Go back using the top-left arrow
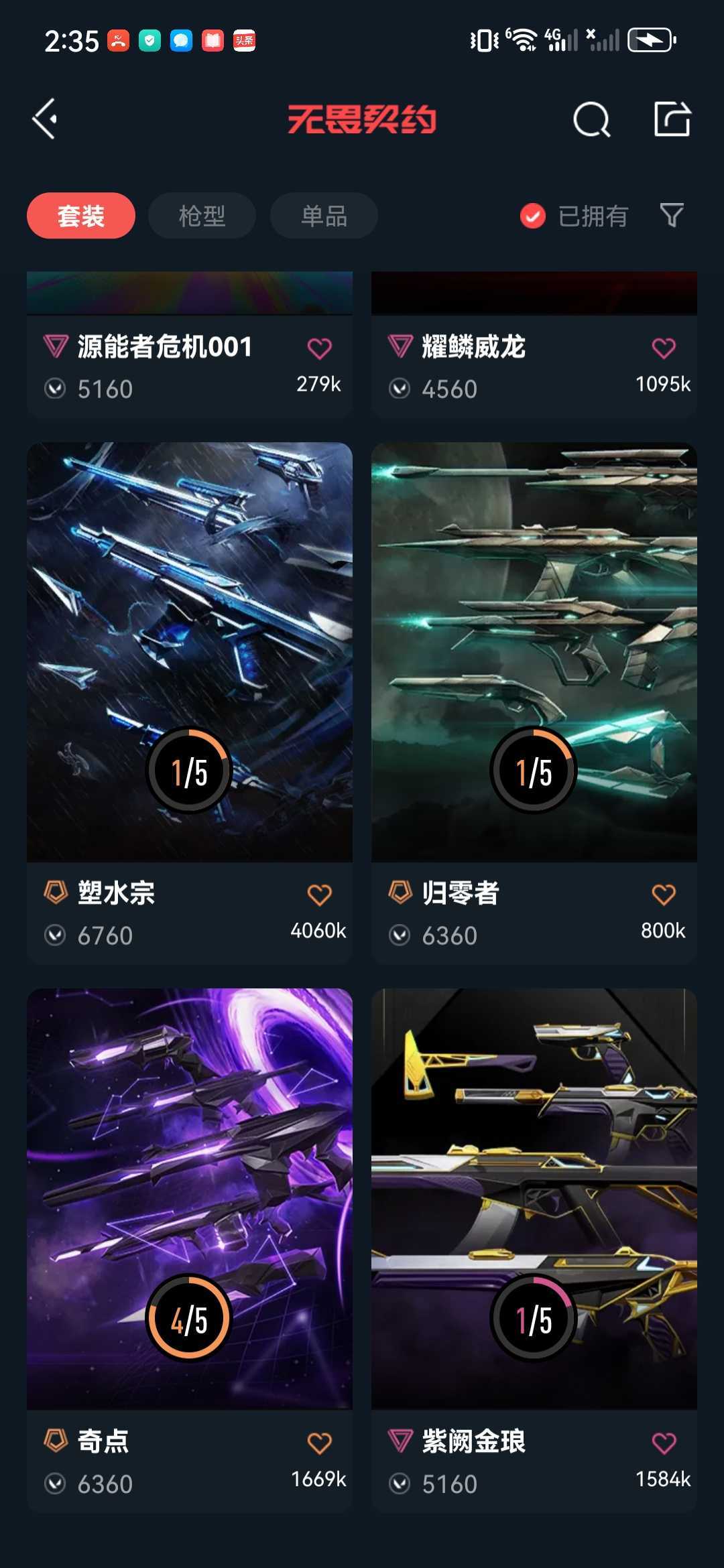The image size is (724, 1568). (x=45, y=120)
